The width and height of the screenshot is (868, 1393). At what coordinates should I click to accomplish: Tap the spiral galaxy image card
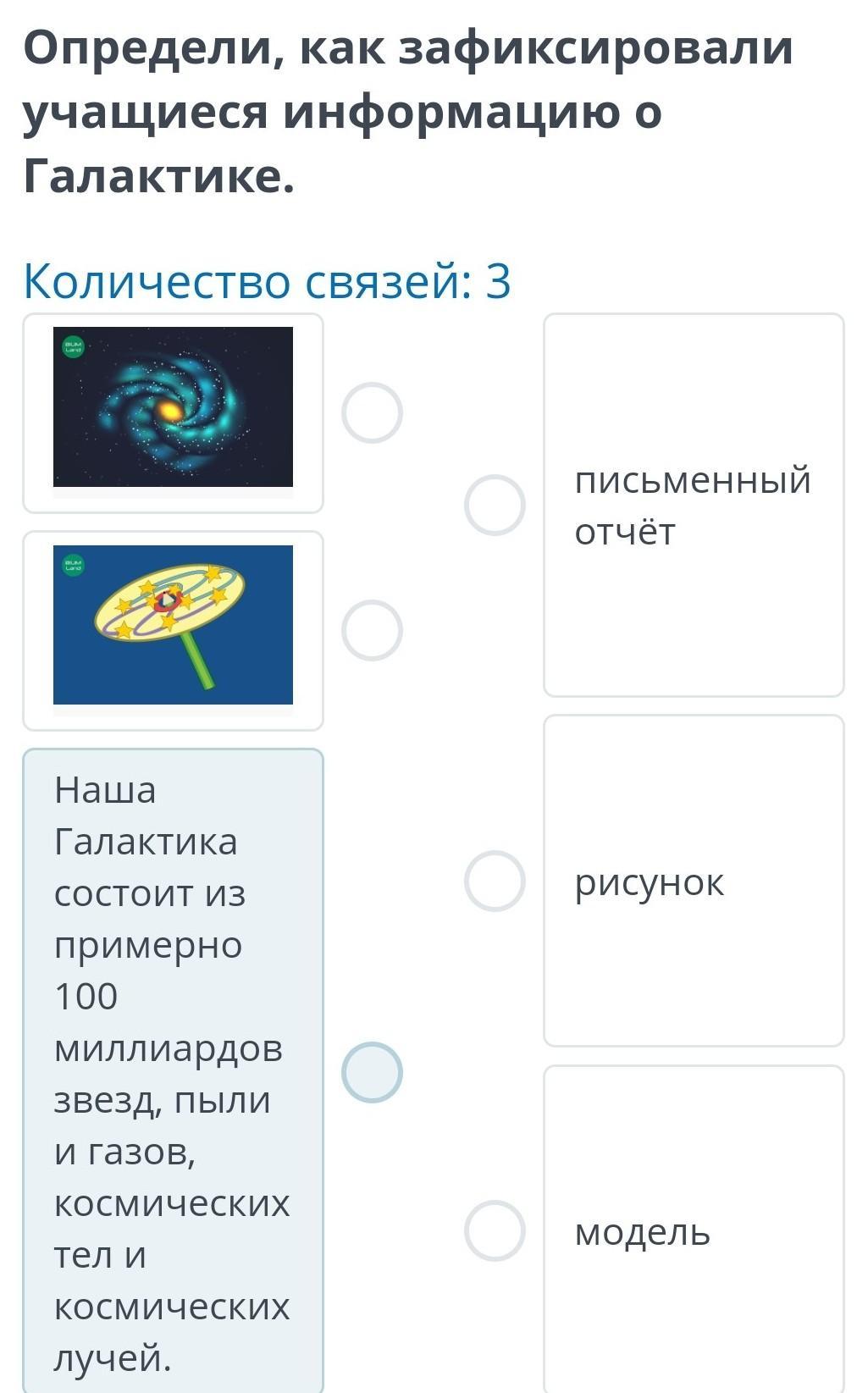click(x=173, y=413)
